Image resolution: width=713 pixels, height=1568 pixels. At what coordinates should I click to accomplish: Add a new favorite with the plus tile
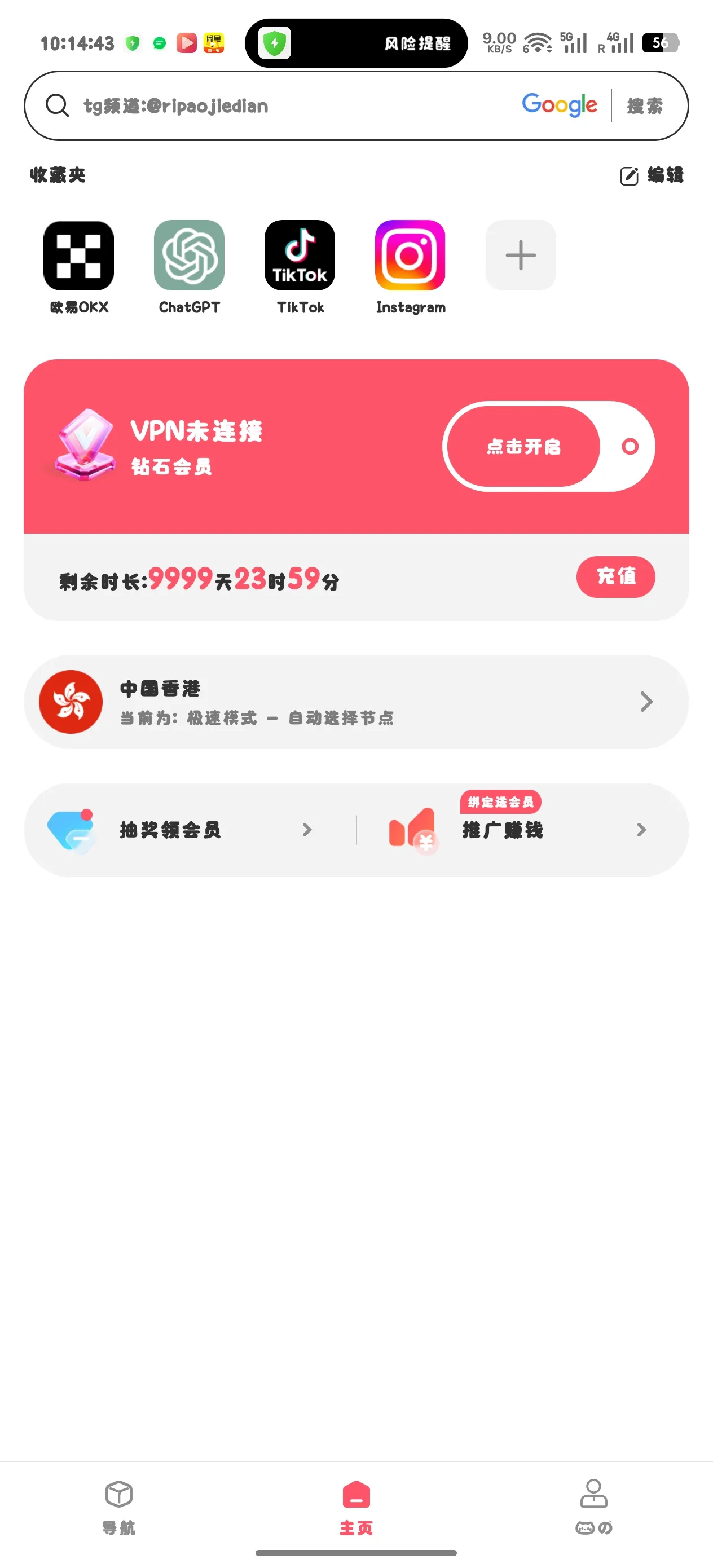tap(520, 256)
